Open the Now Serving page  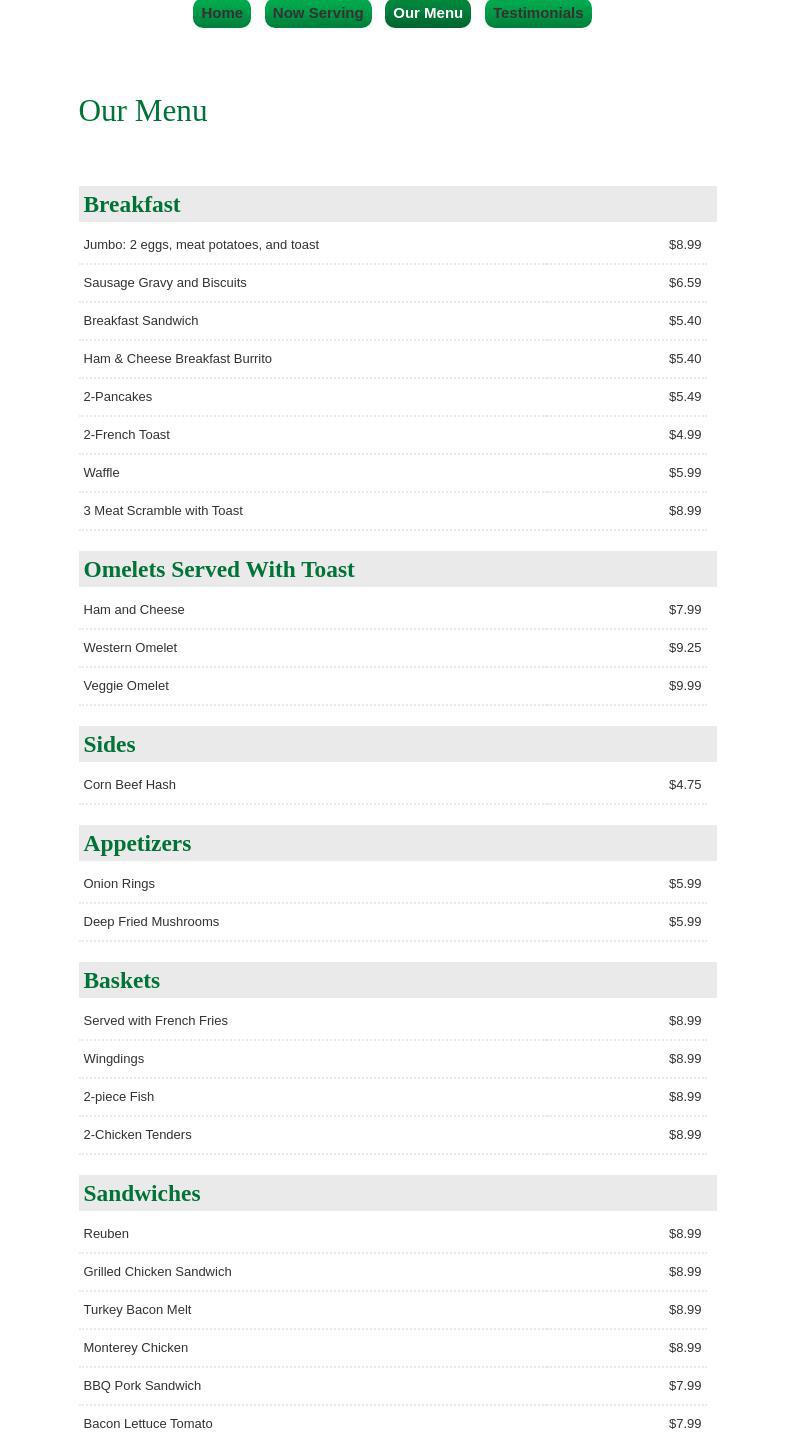point(318,13)
